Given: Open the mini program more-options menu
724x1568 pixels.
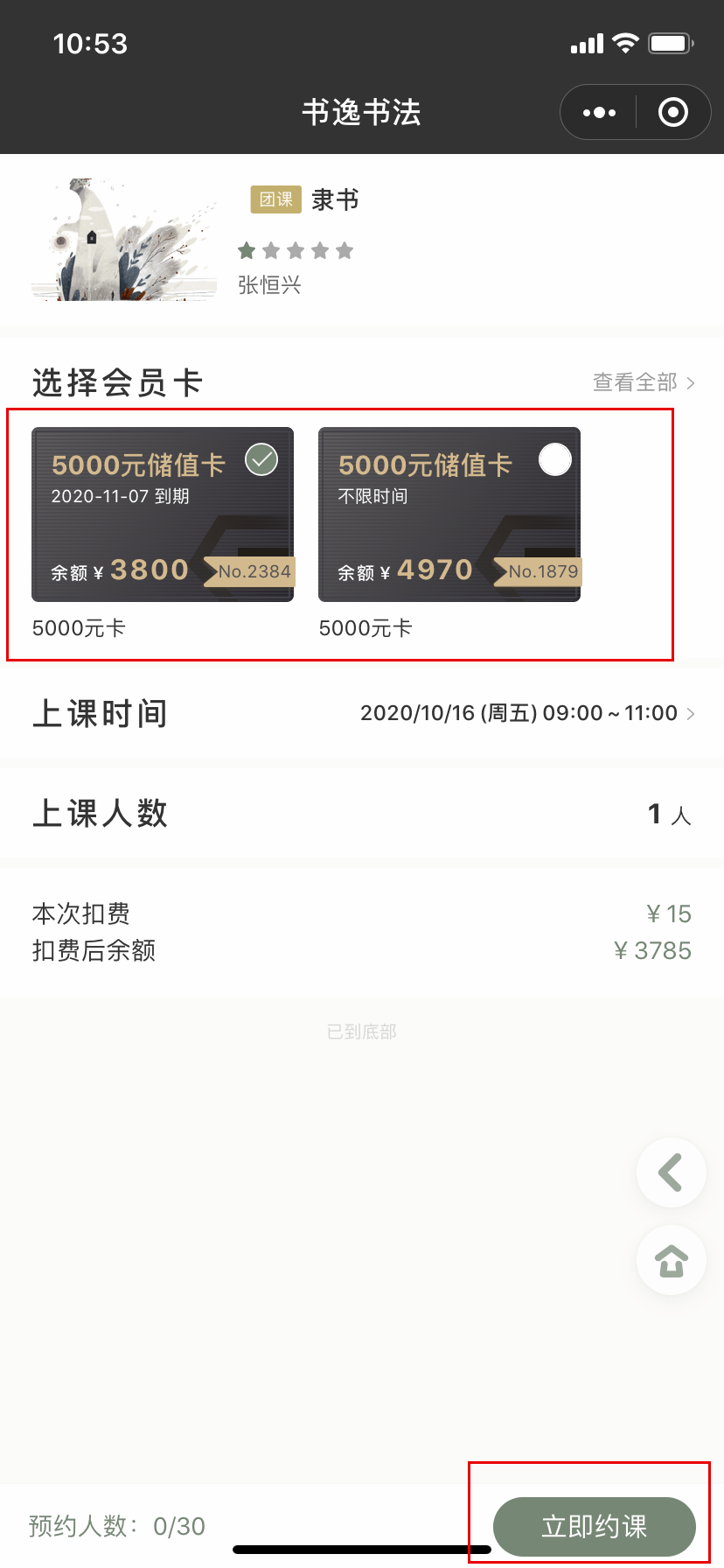Looking at the screenshot, I should [x=599, y=112].
